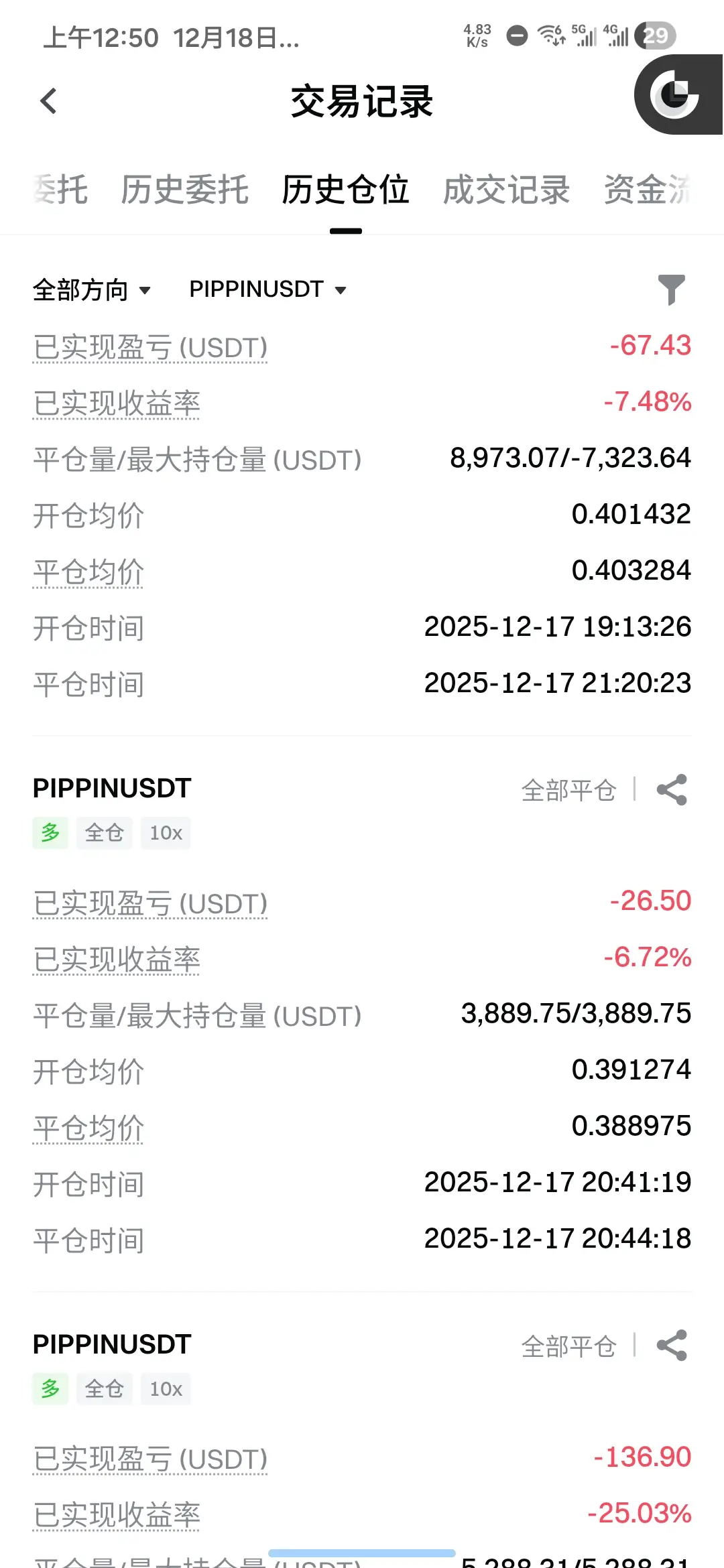Viewport: 724px width, 1568px height.
Task: Tap 已实现盈亏 (USDT) label showing -67.43
Action: (150, 348)
